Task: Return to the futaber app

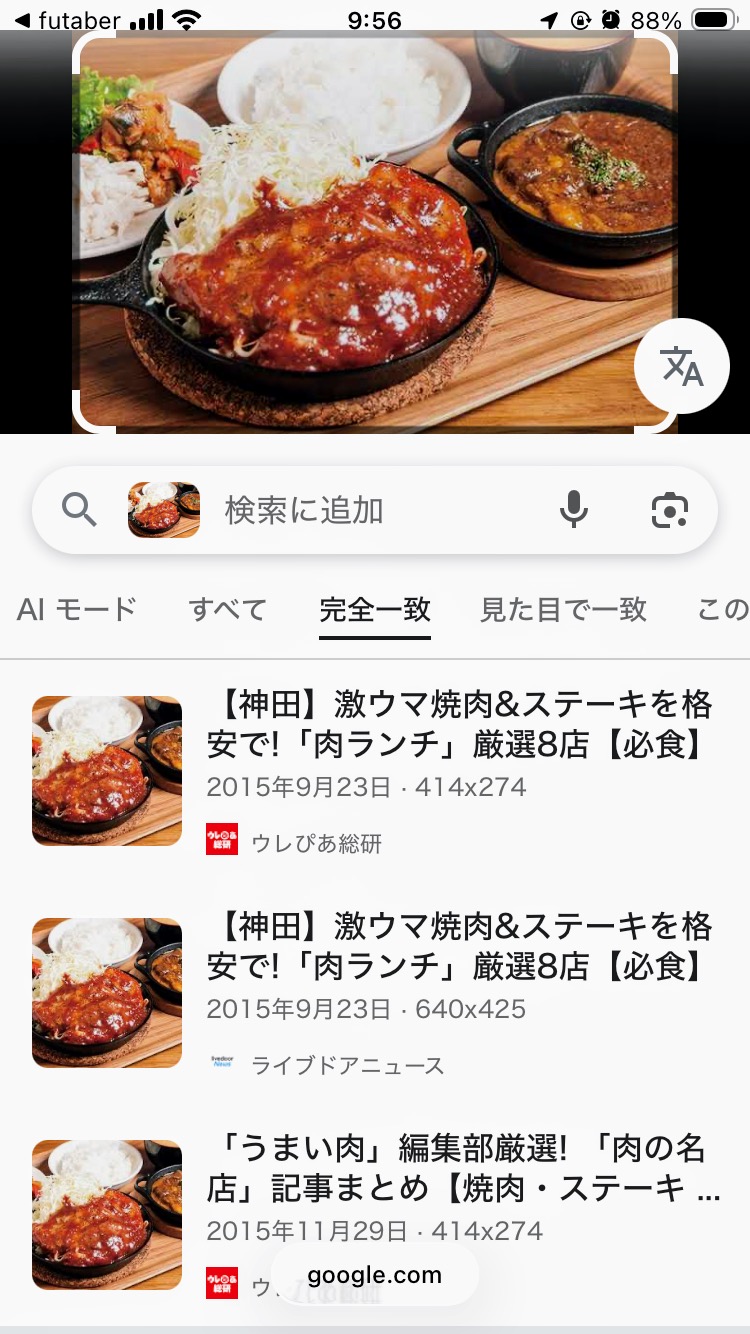Action: [x=67, y=20]
